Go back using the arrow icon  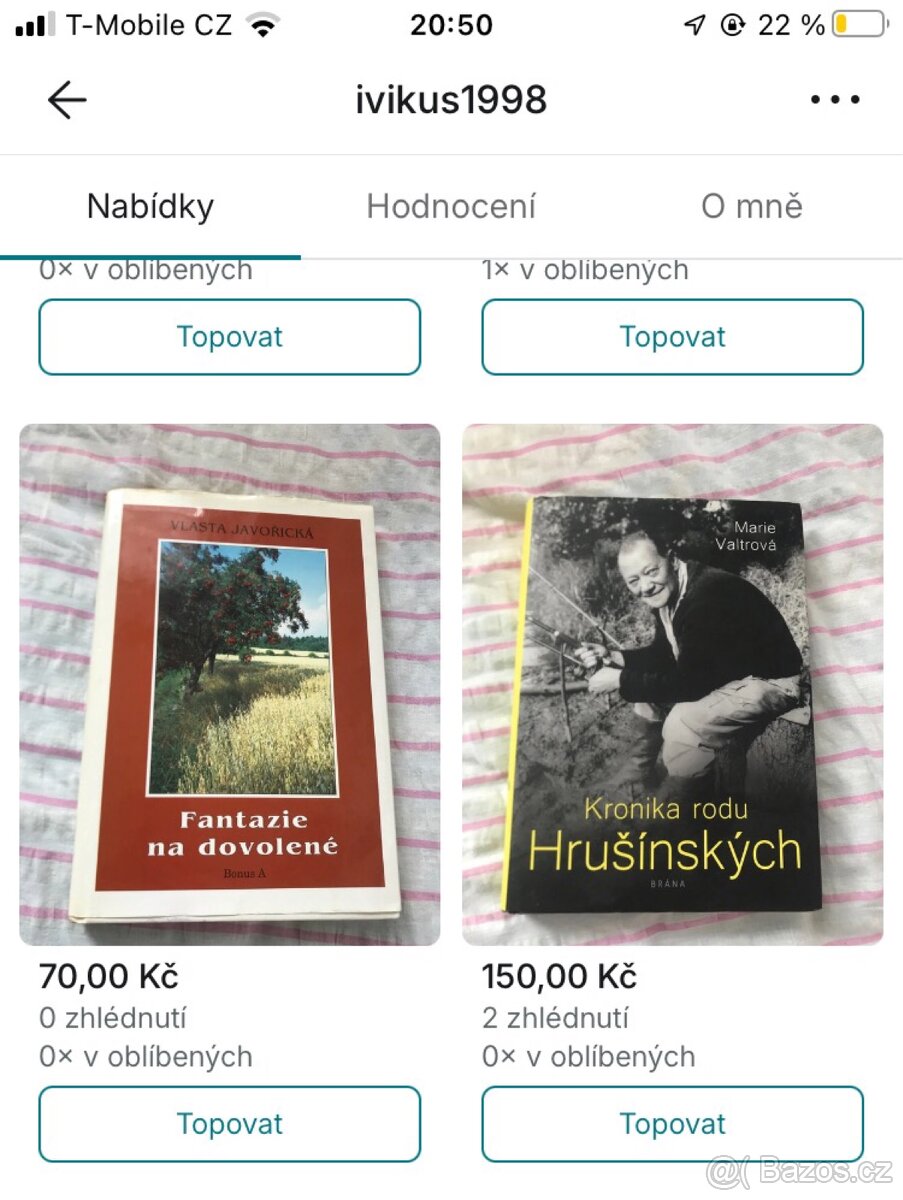point(67,100)
